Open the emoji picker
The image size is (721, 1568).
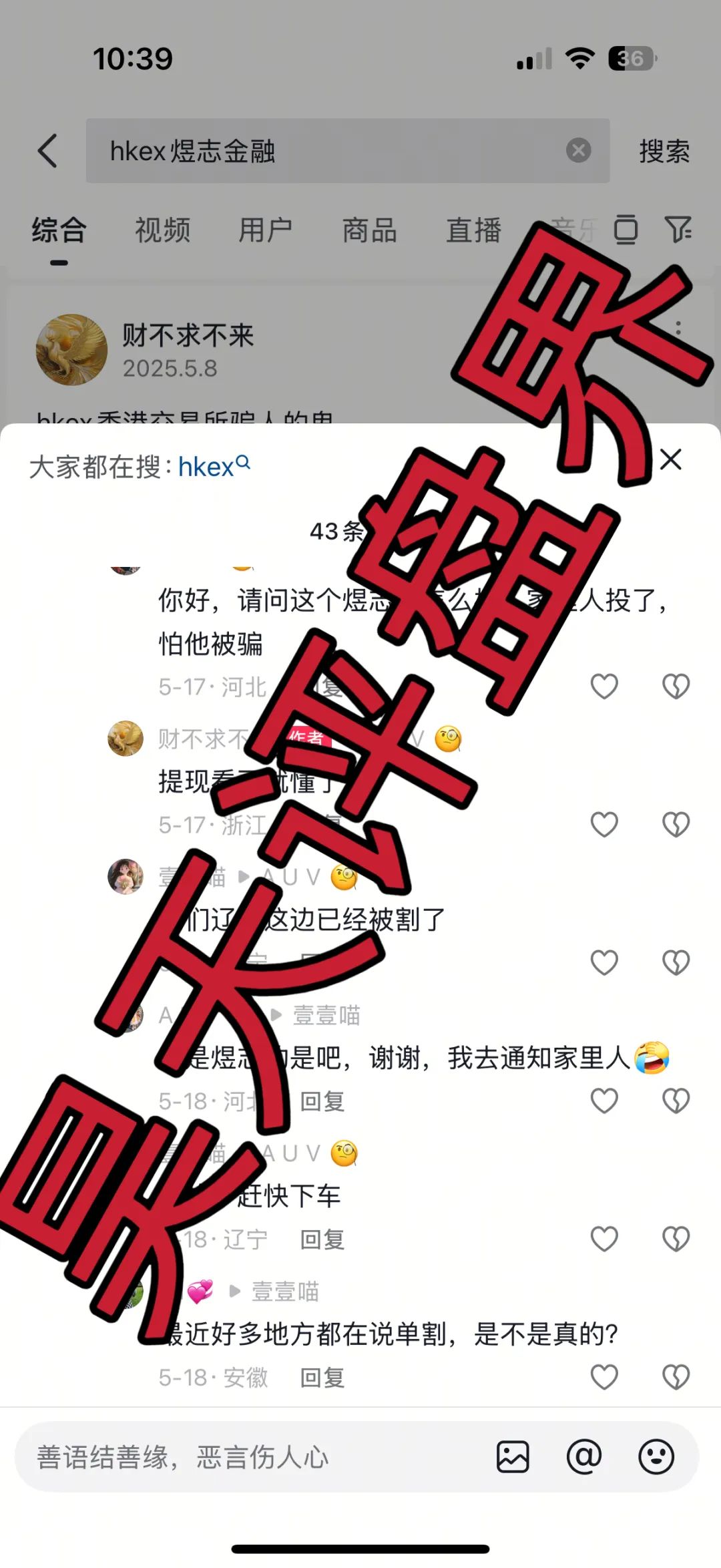pyautogui.click(x=656, y=1457)
